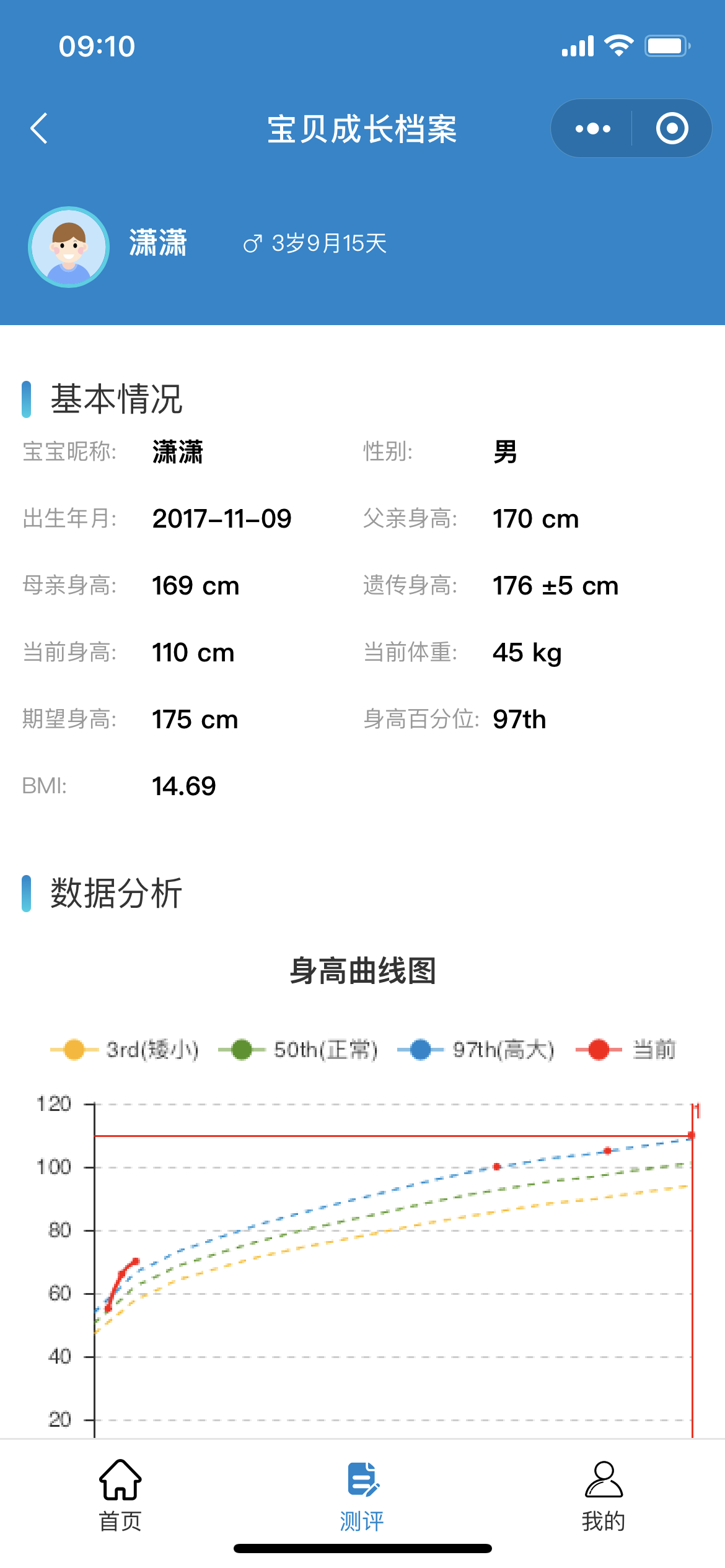Toggle the 3rd(矮小) legend series
The height and width of the screenshot is (1568, 725).
coord(124,1050)
